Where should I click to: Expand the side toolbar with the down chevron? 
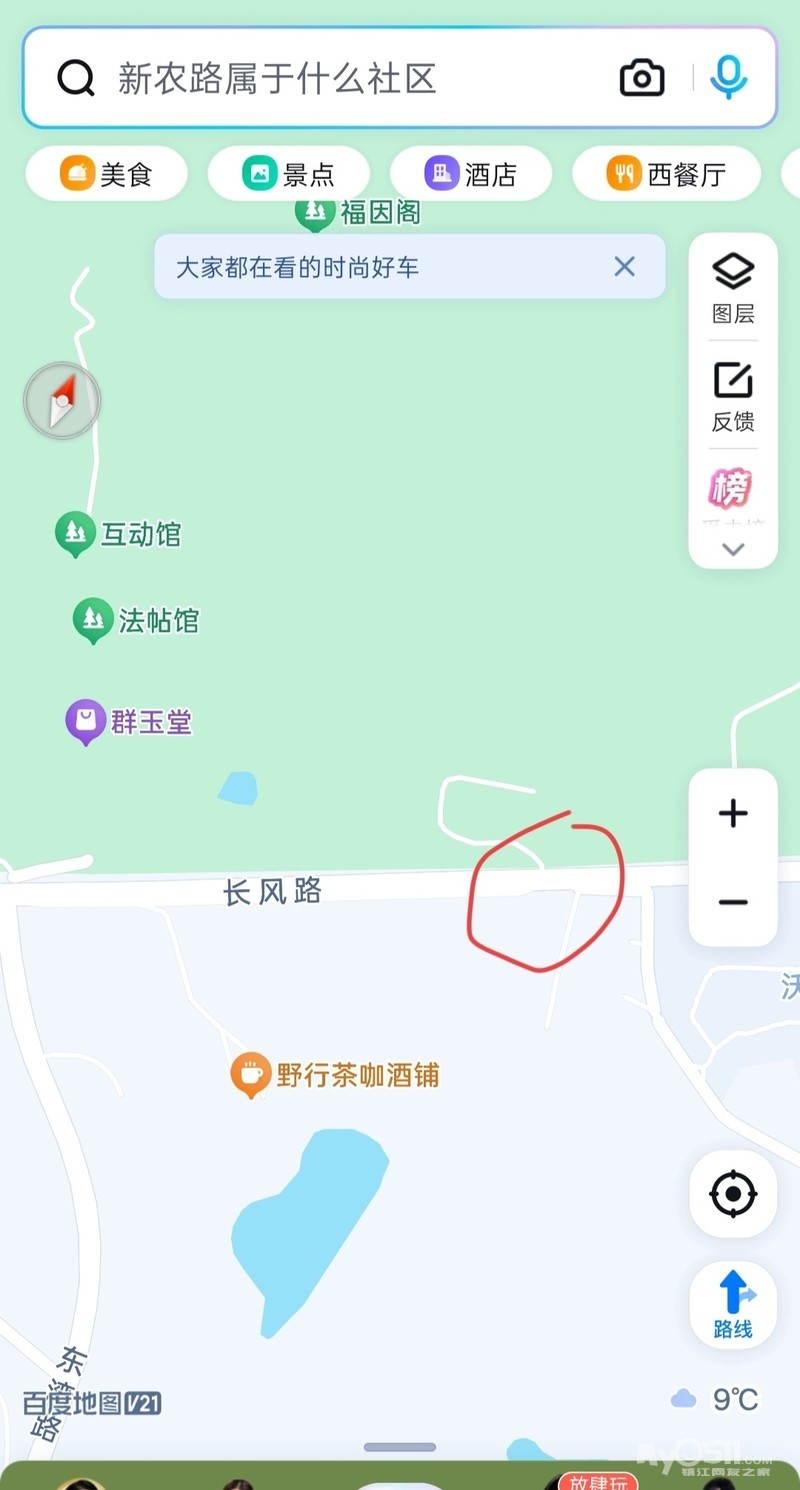(733, 549)
